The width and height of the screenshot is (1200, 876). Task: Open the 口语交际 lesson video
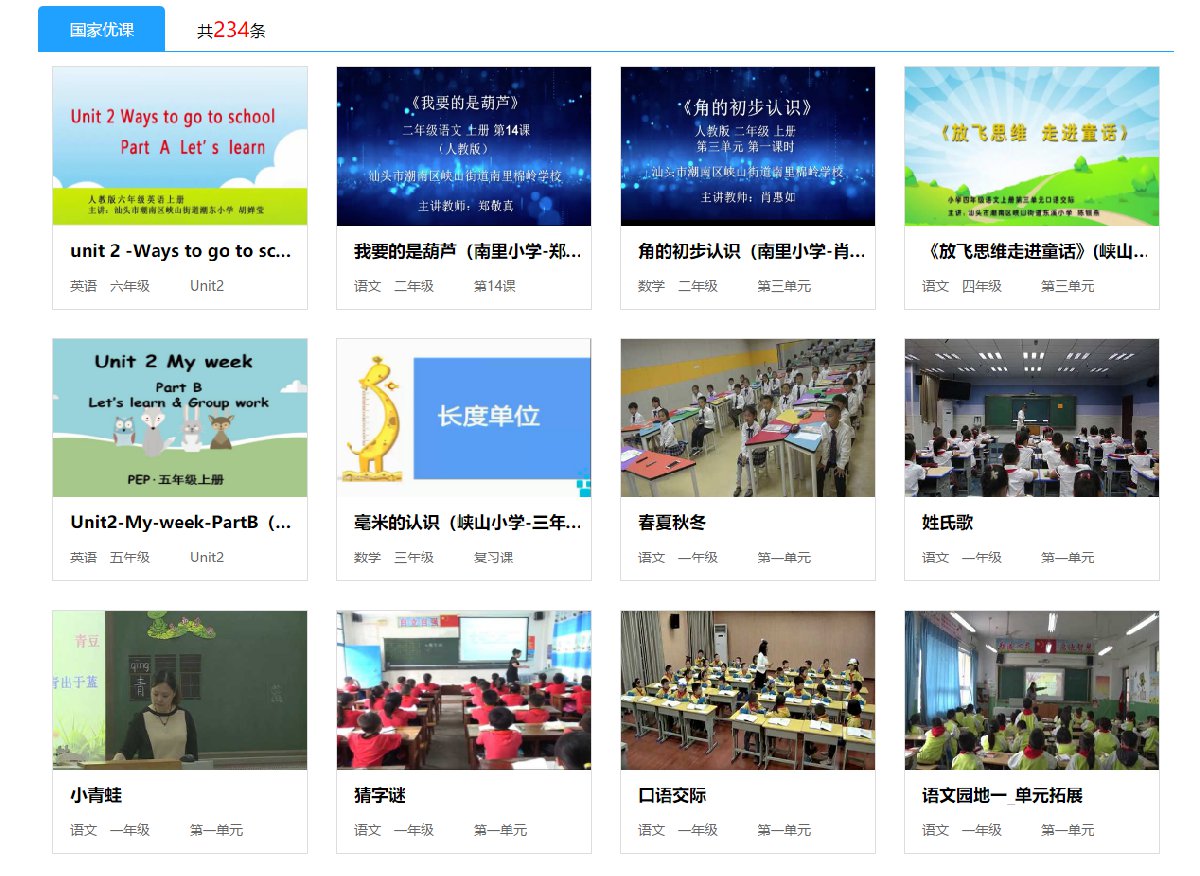coord(748,690)
